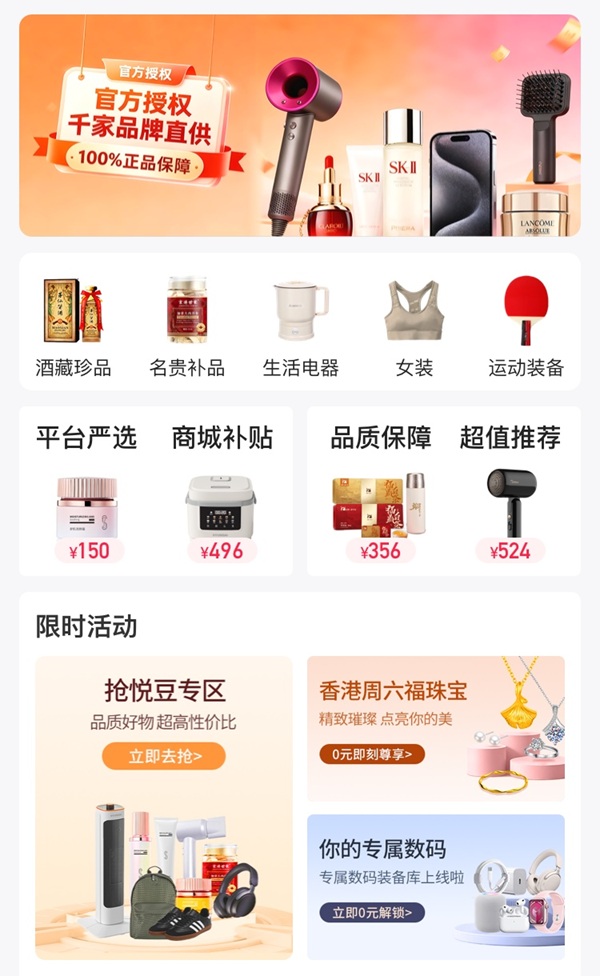The height and width of the screenshot is (976, 600).
Task: Open the 官方授权 brand banner
Action: [300, 125]
